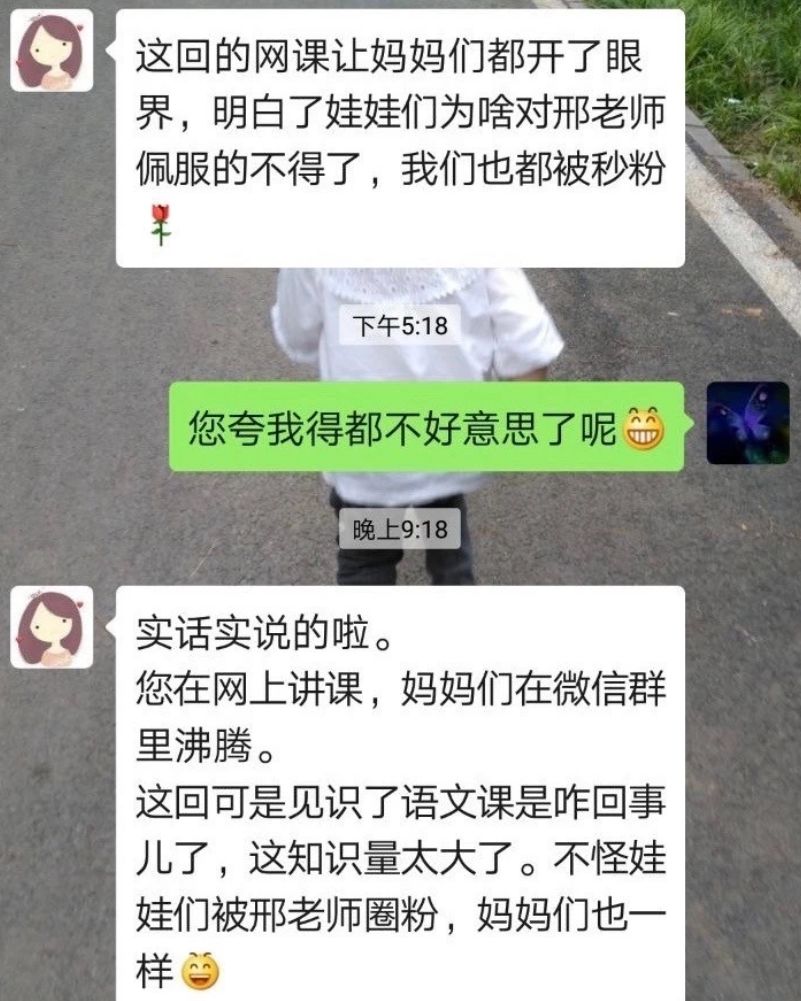Click the 下午5:18 timestamp
The image size is (801, 1001).
(403, 325)
